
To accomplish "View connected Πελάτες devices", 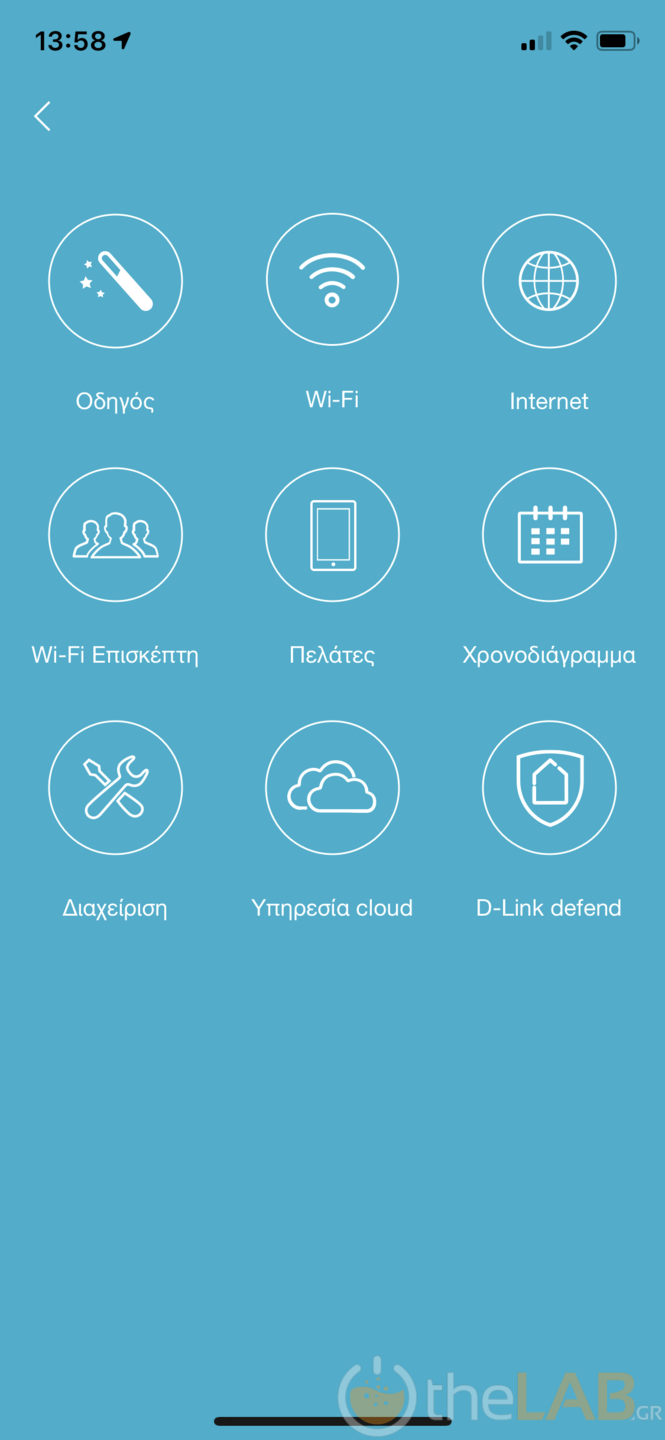I will point(332,535).
